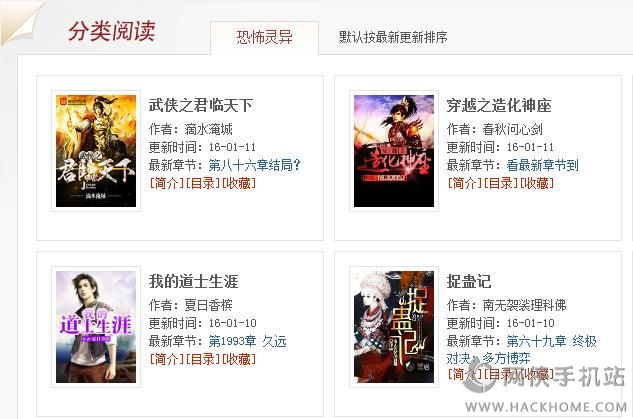Open 目录 of 我的道士生涯
The width and height of the screenshot is (633, 419).
203,359
